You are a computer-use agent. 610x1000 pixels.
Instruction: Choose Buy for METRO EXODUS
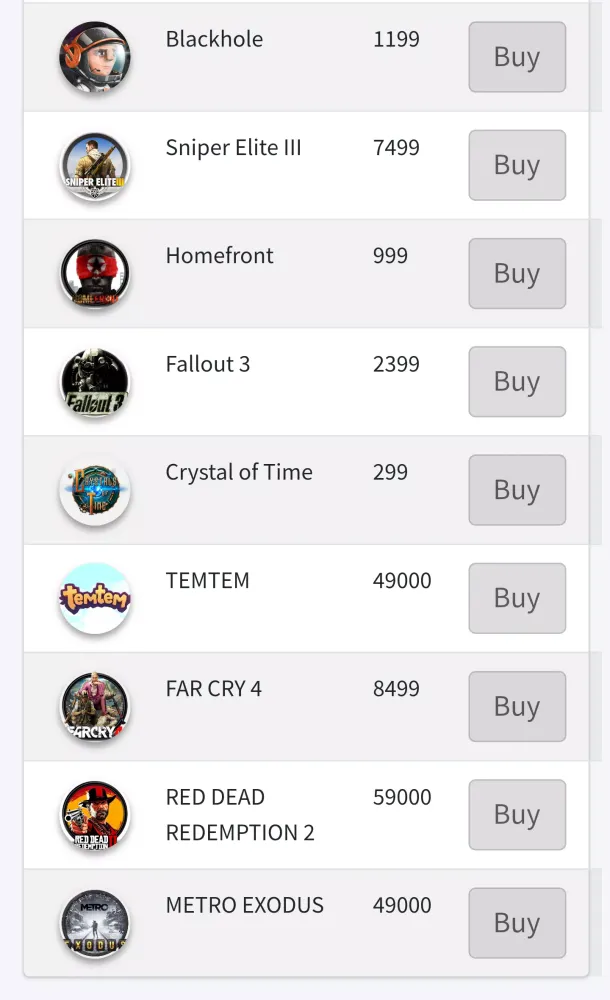(517, 923)
